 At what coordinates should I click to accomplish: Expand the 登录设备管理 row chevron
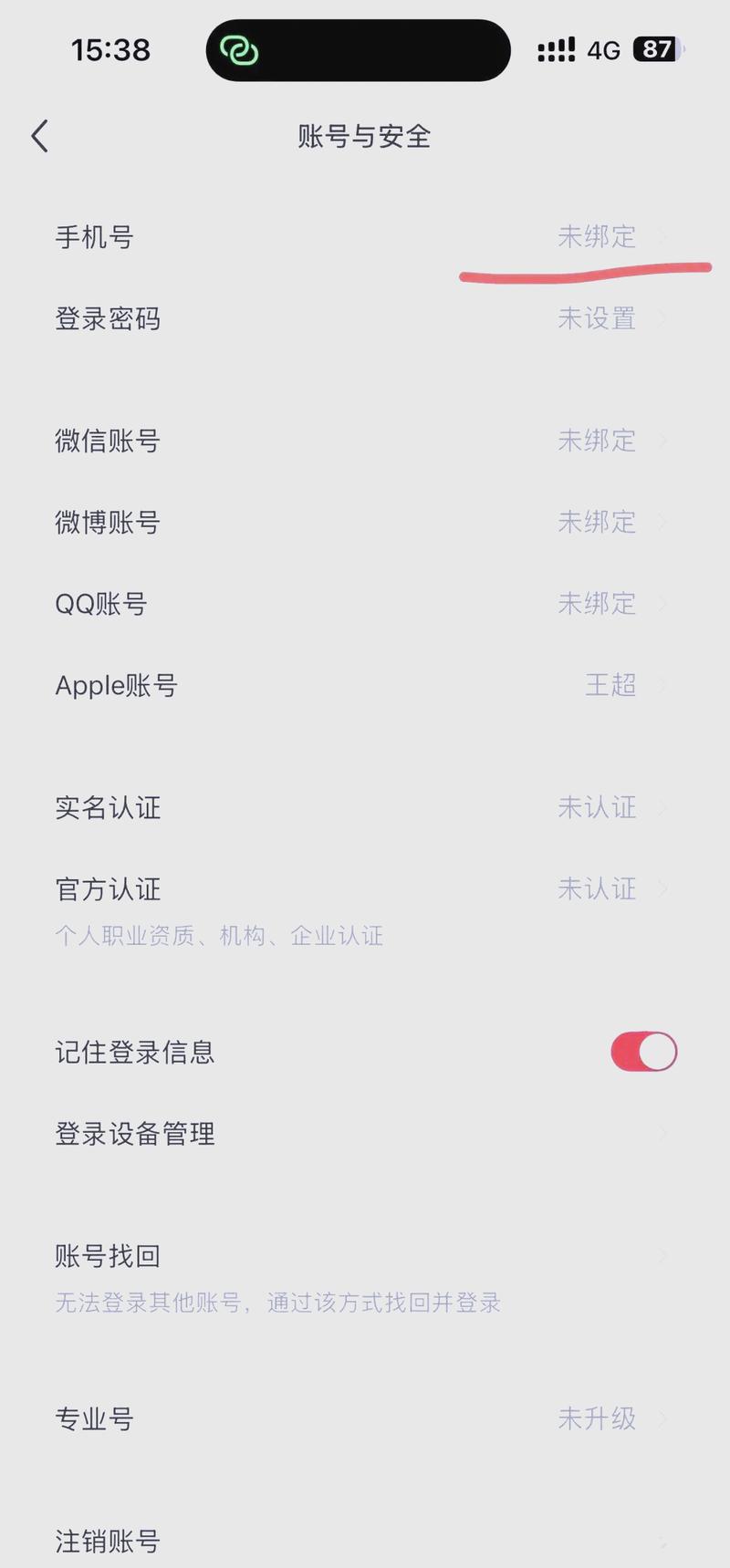[662, 1133]
